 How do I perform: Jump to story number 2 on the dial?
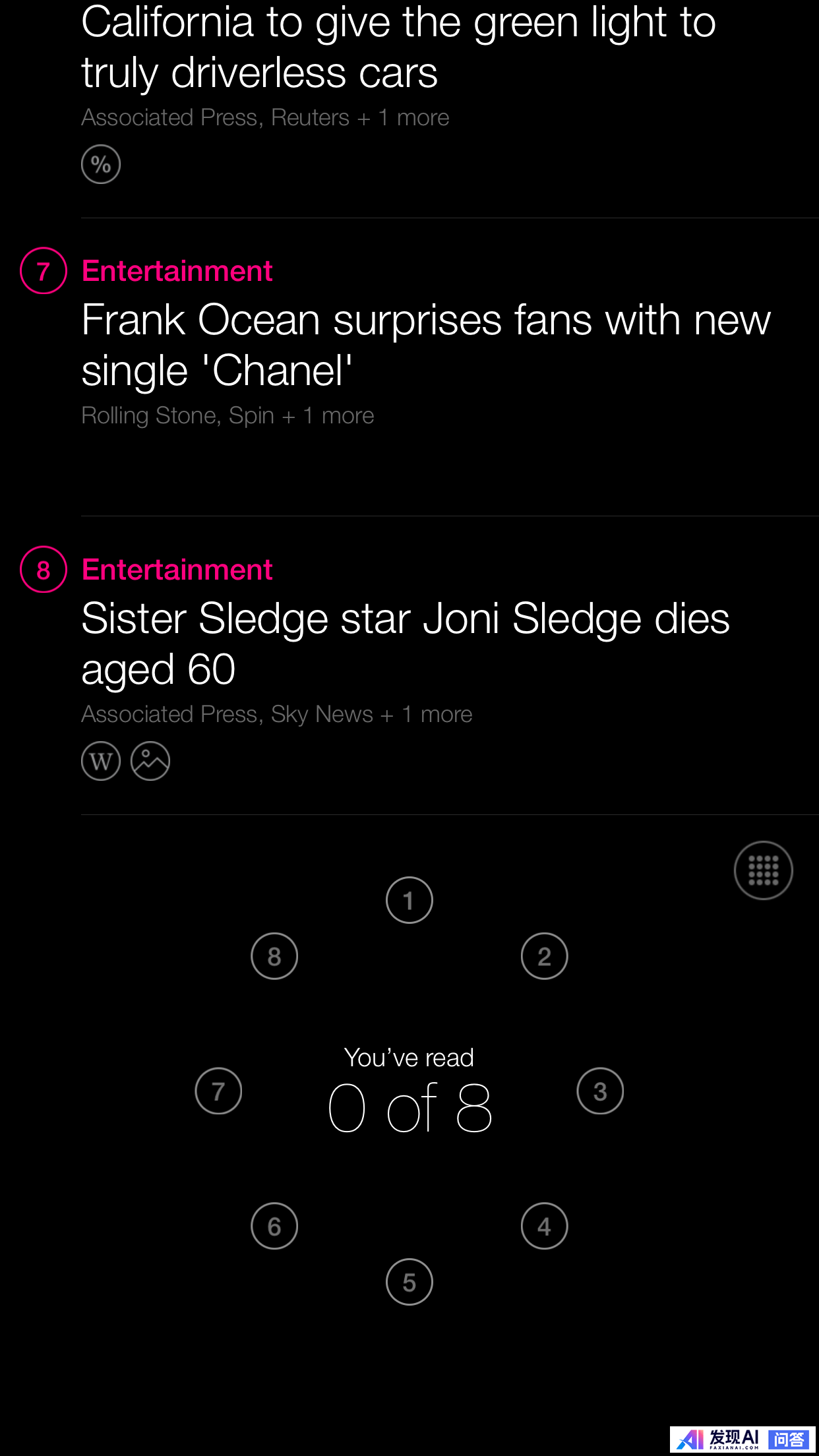544,956
